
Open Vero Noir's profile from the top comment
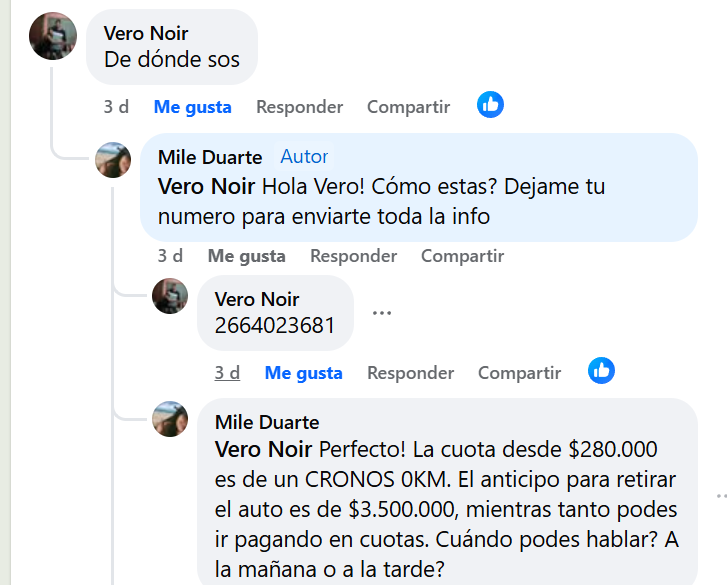[145, 33]
